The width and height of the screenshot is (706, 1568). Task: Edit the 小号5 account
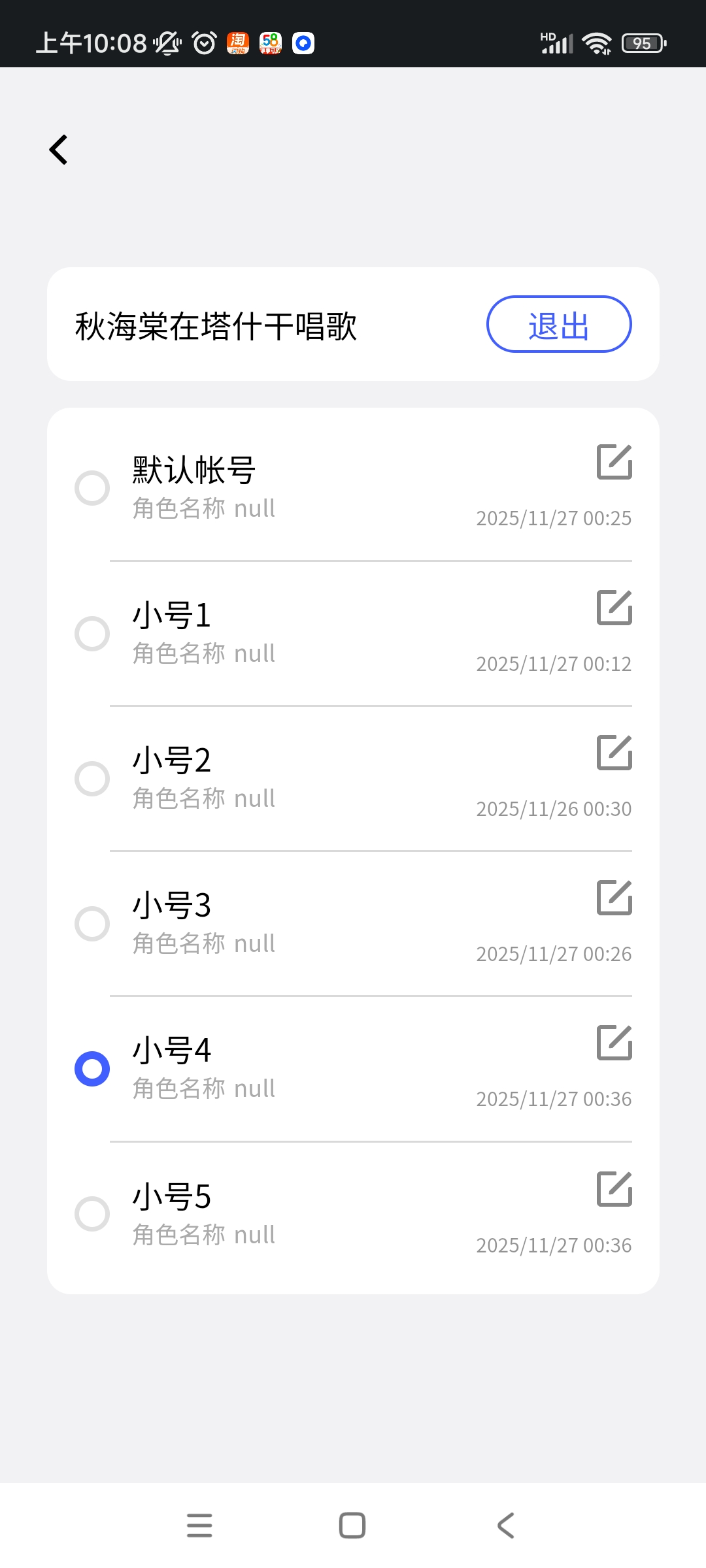click(x=614, y=1189)
